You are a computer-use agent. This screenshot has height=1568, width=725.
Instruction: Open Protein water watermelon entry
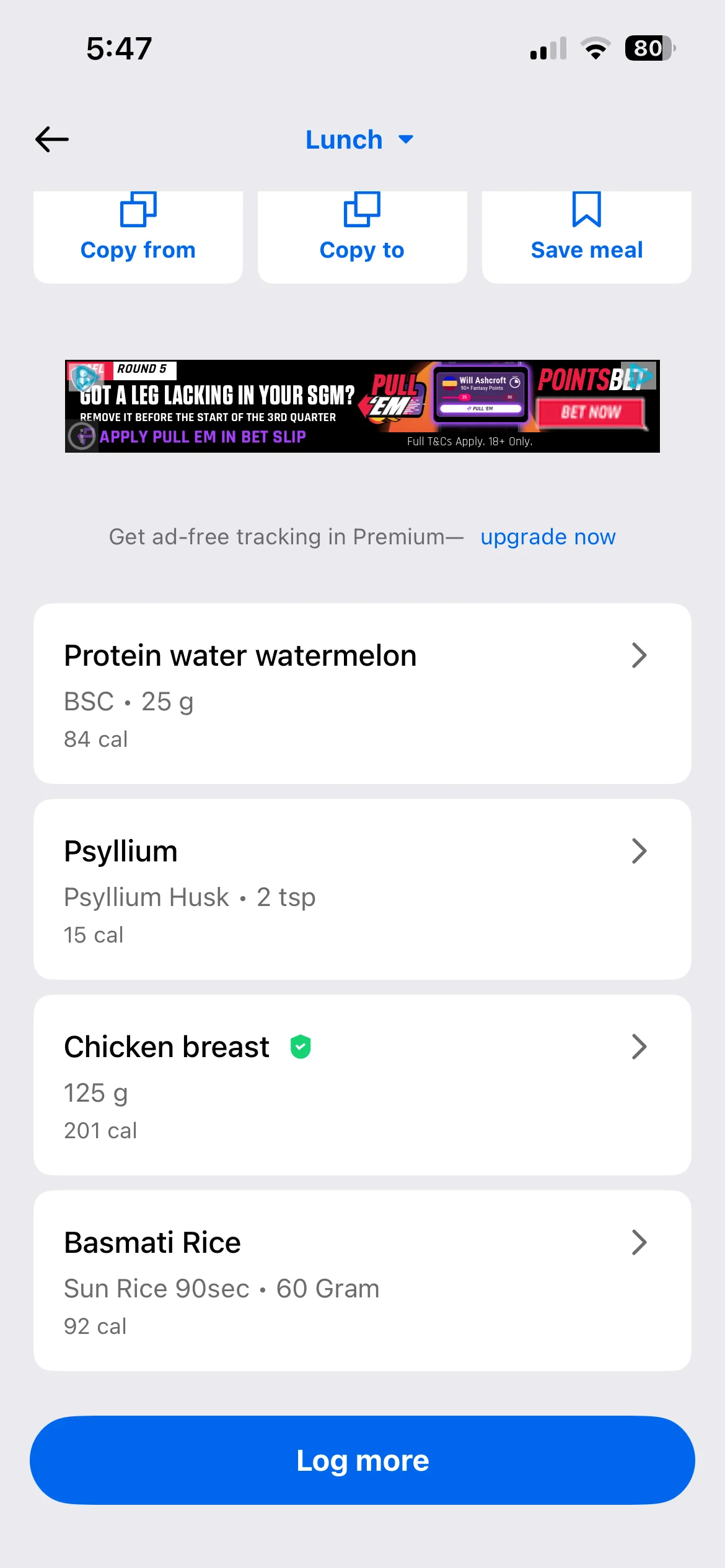[x=362, y=694]
